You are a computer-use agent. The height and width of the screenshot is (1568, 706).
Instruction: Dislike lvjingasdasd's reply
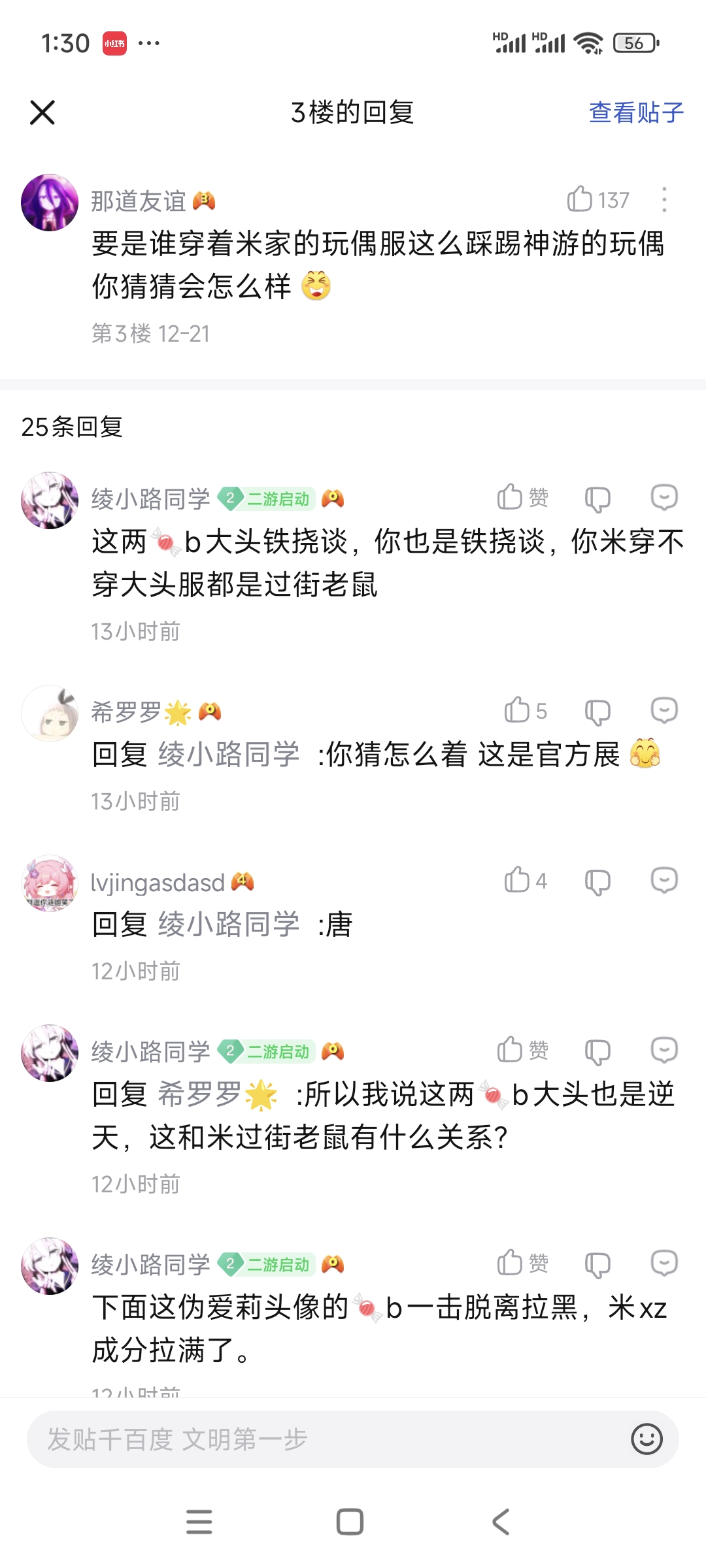click(597, 881)
